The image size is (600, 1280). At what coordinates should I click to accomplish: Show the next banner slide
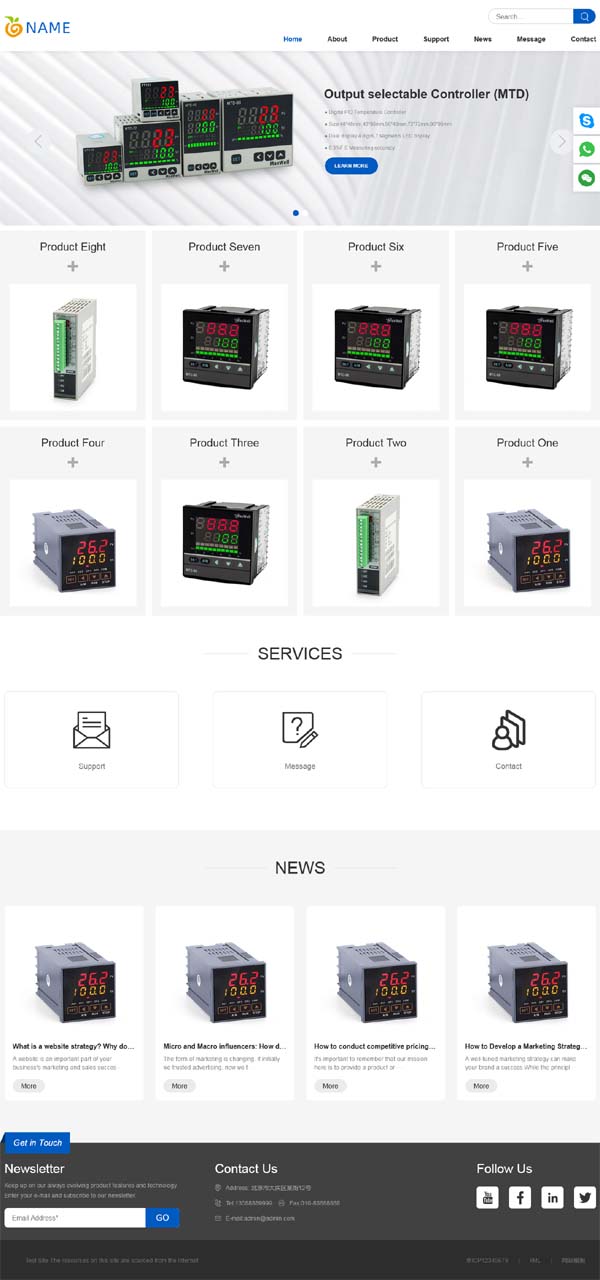pos(561,141)
